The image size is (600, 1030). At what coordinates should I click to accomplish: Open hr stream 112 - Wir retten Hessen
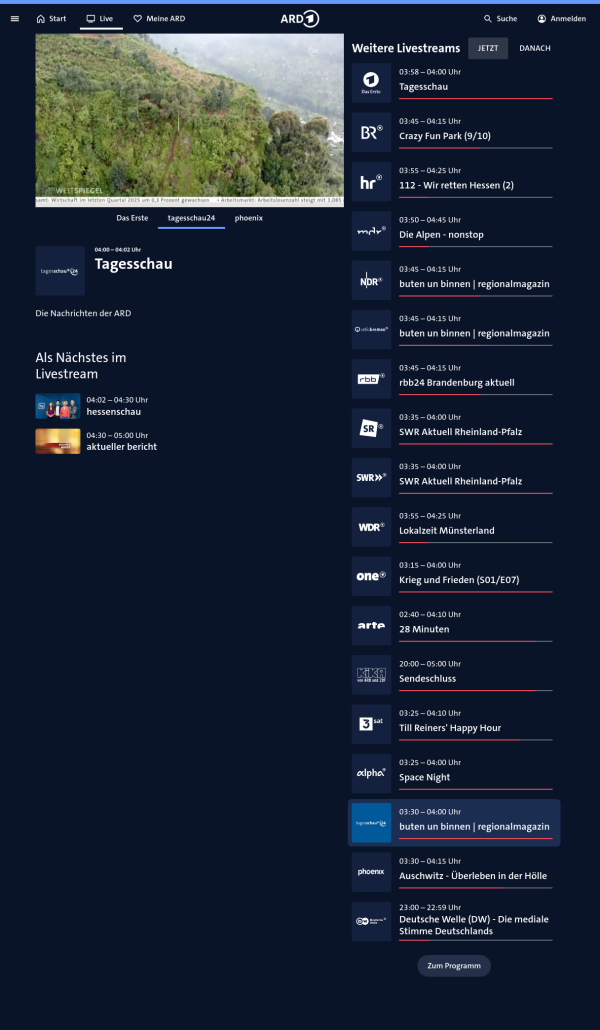[x=455, y=185]
